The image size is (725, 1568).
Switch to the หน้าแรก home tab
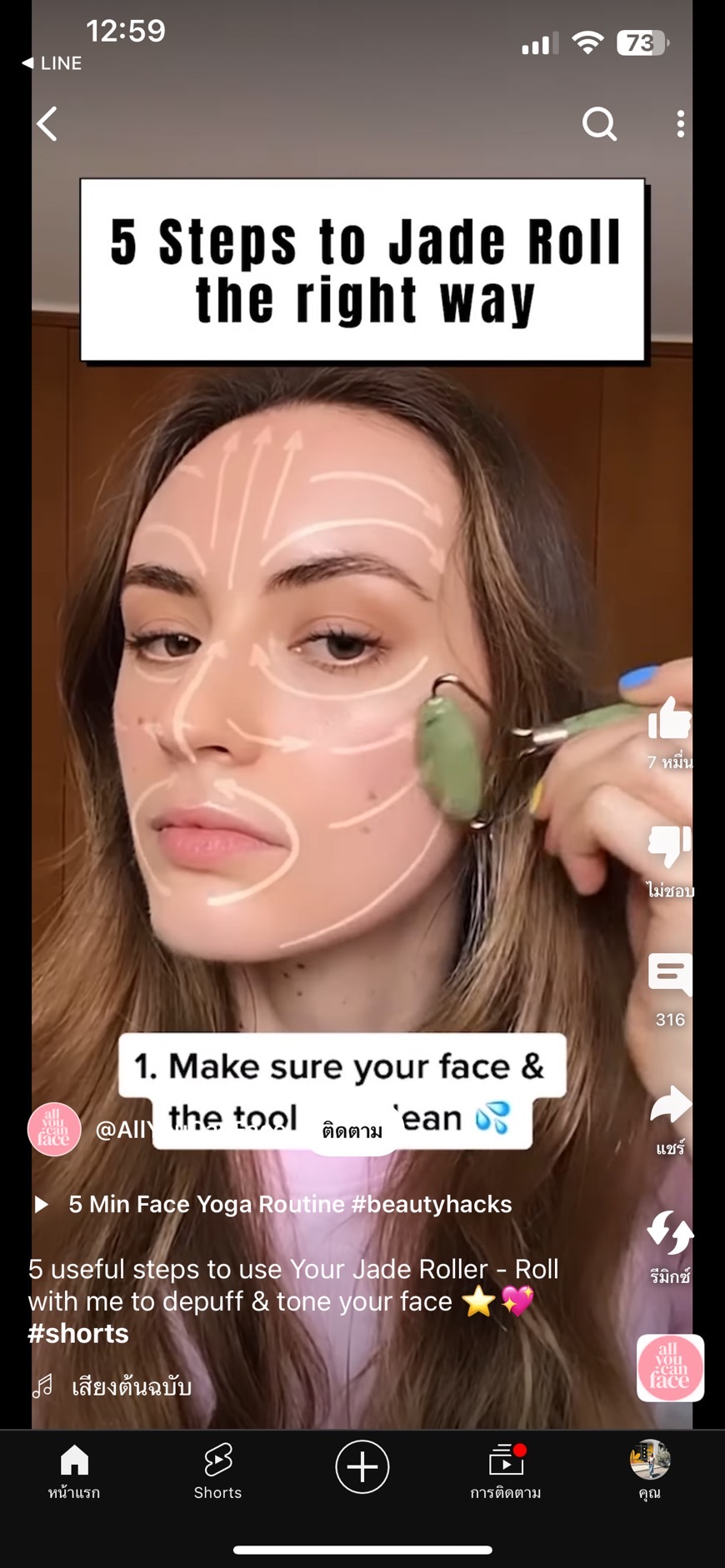point(74,1472)
